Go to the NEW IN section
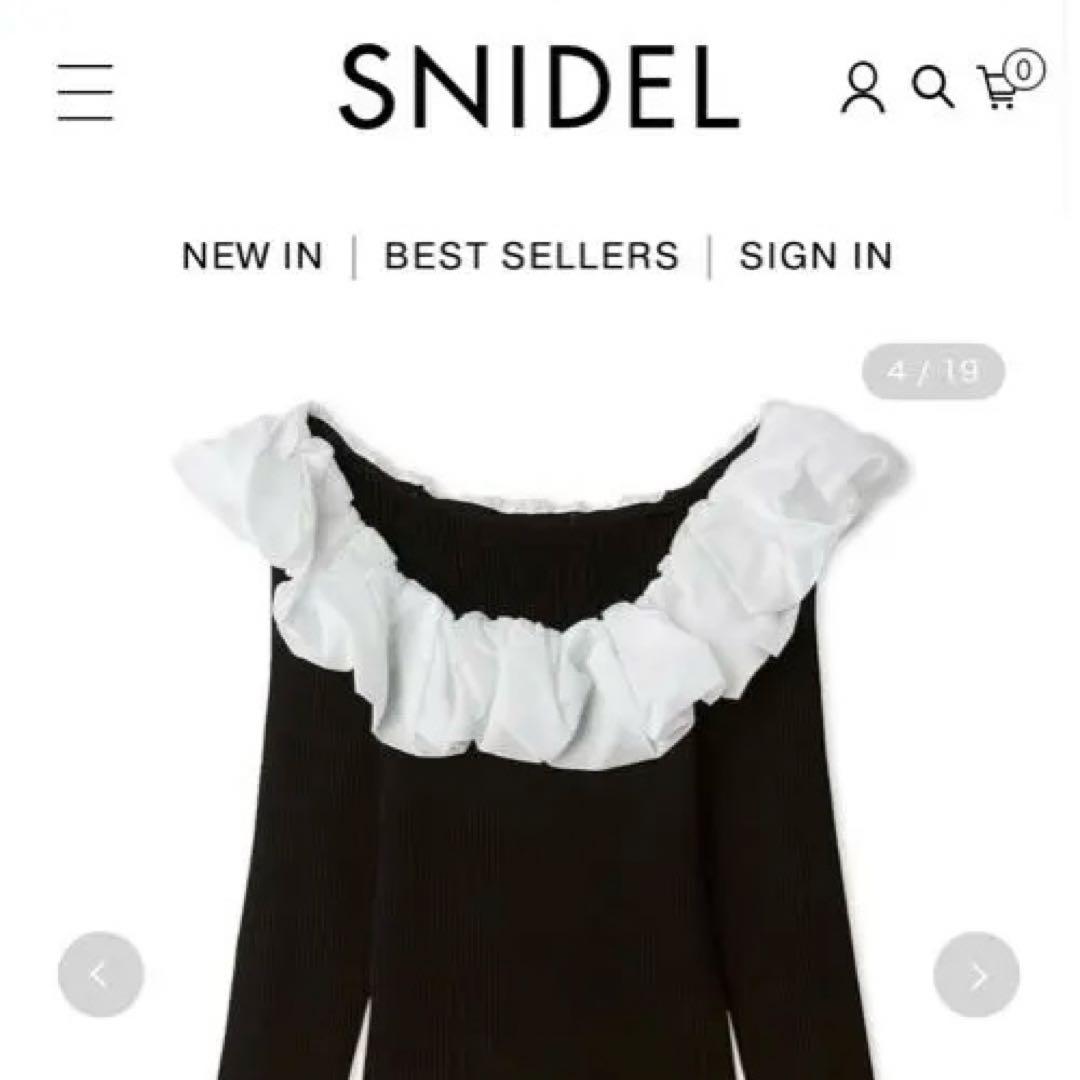Viewport: 1080px width, 1080px height. coord(252,256)
